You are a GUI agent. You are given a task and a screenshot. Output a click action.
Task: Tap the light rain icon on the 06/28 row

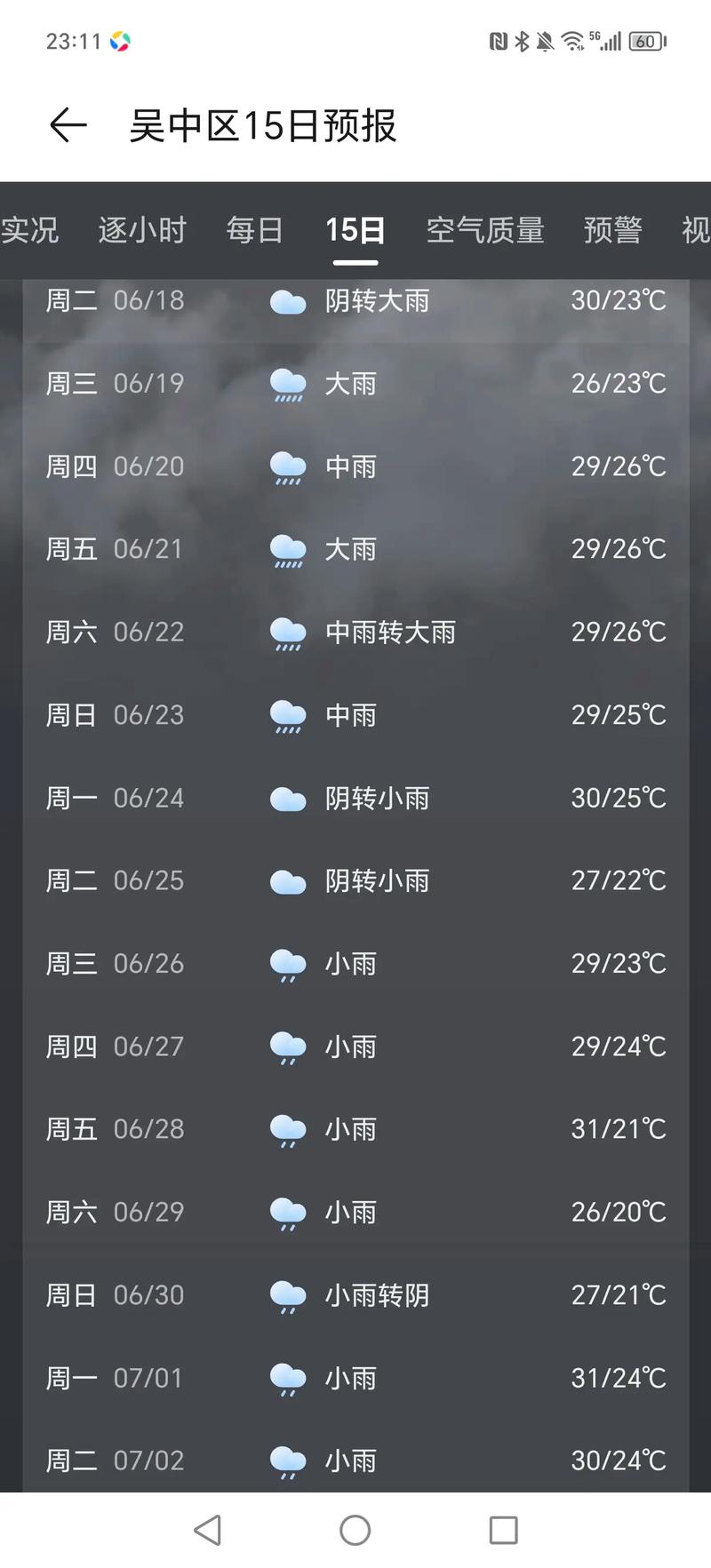(x=286, y=1129)
